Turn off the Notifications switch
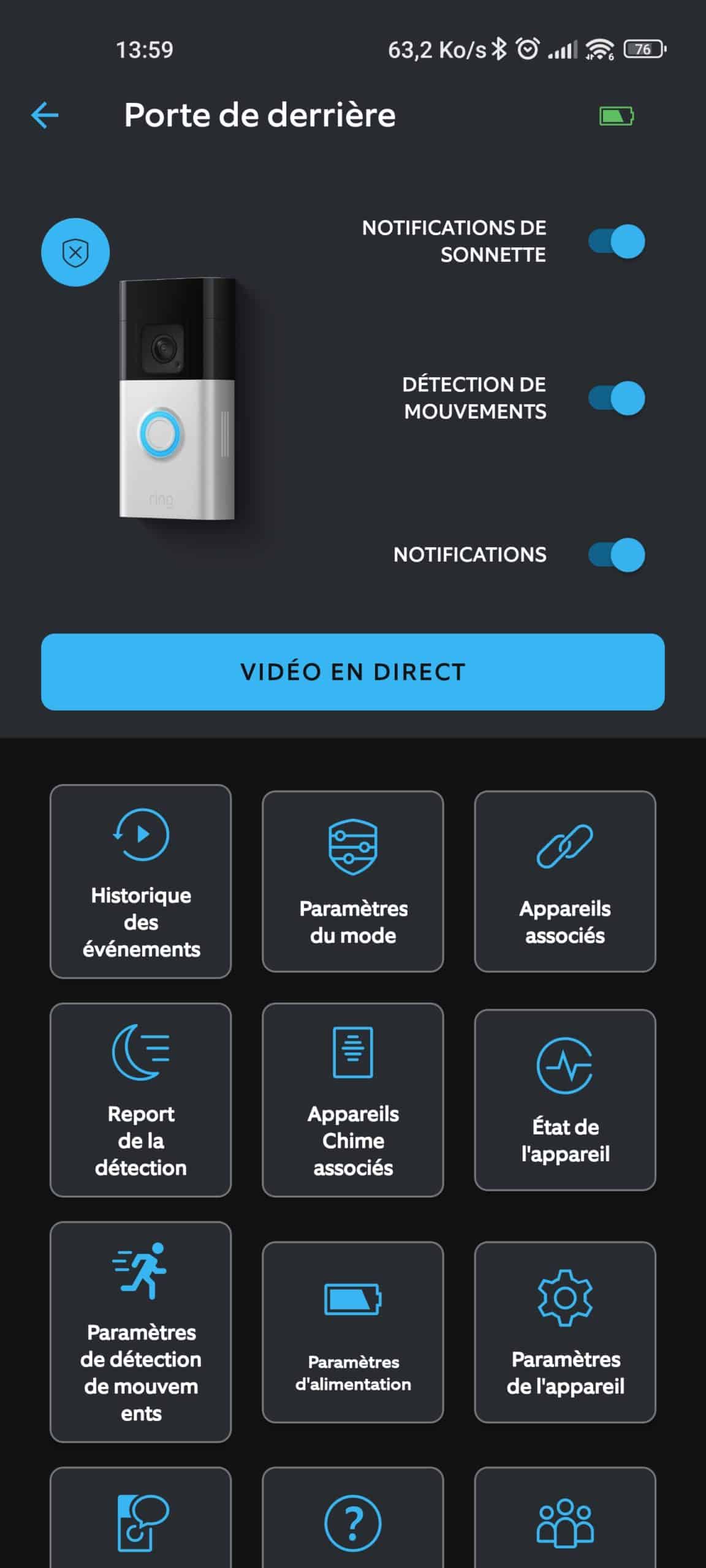 tap(617, 555)
